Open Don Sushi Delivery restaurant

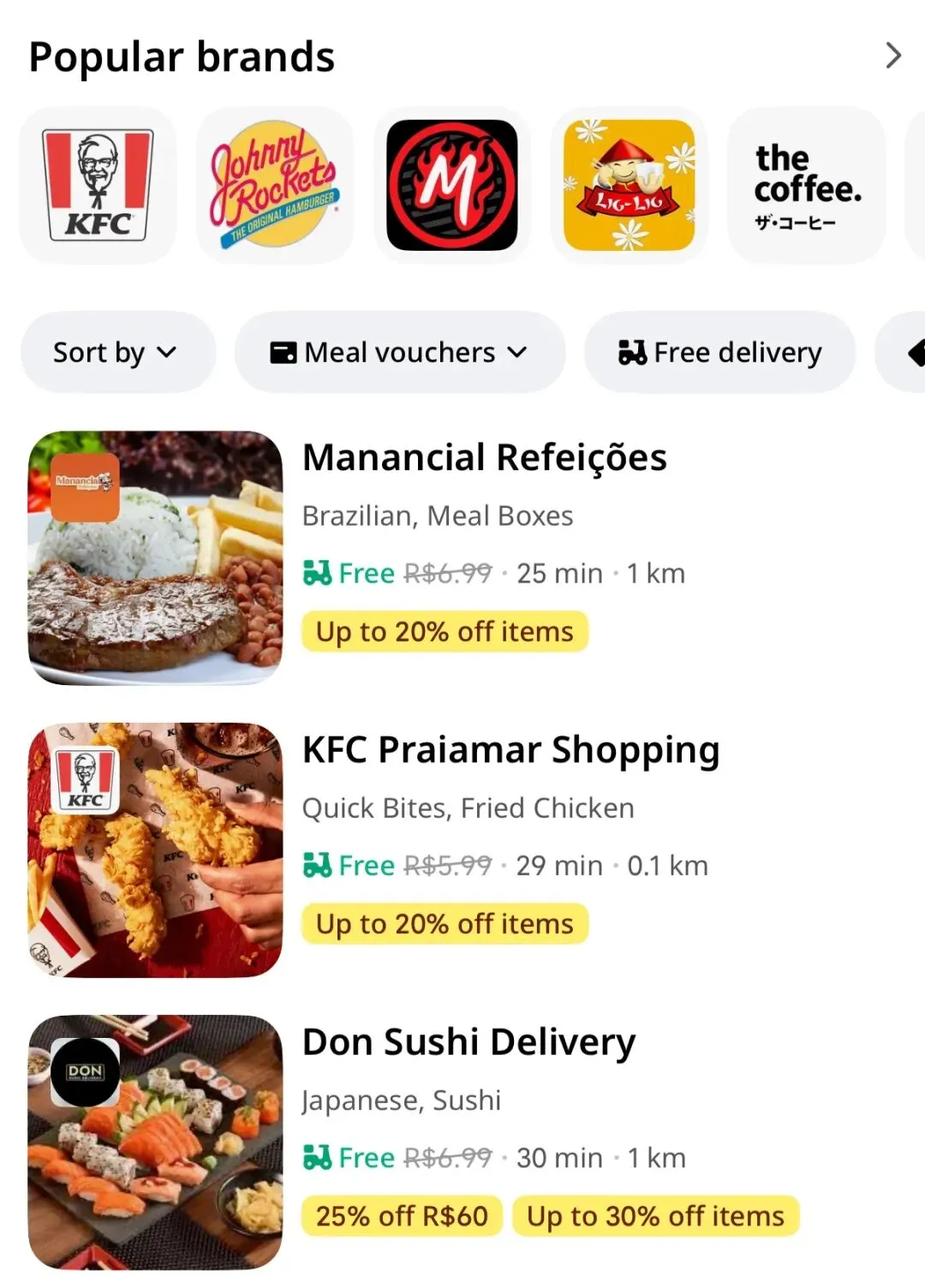pos(469,1042)
